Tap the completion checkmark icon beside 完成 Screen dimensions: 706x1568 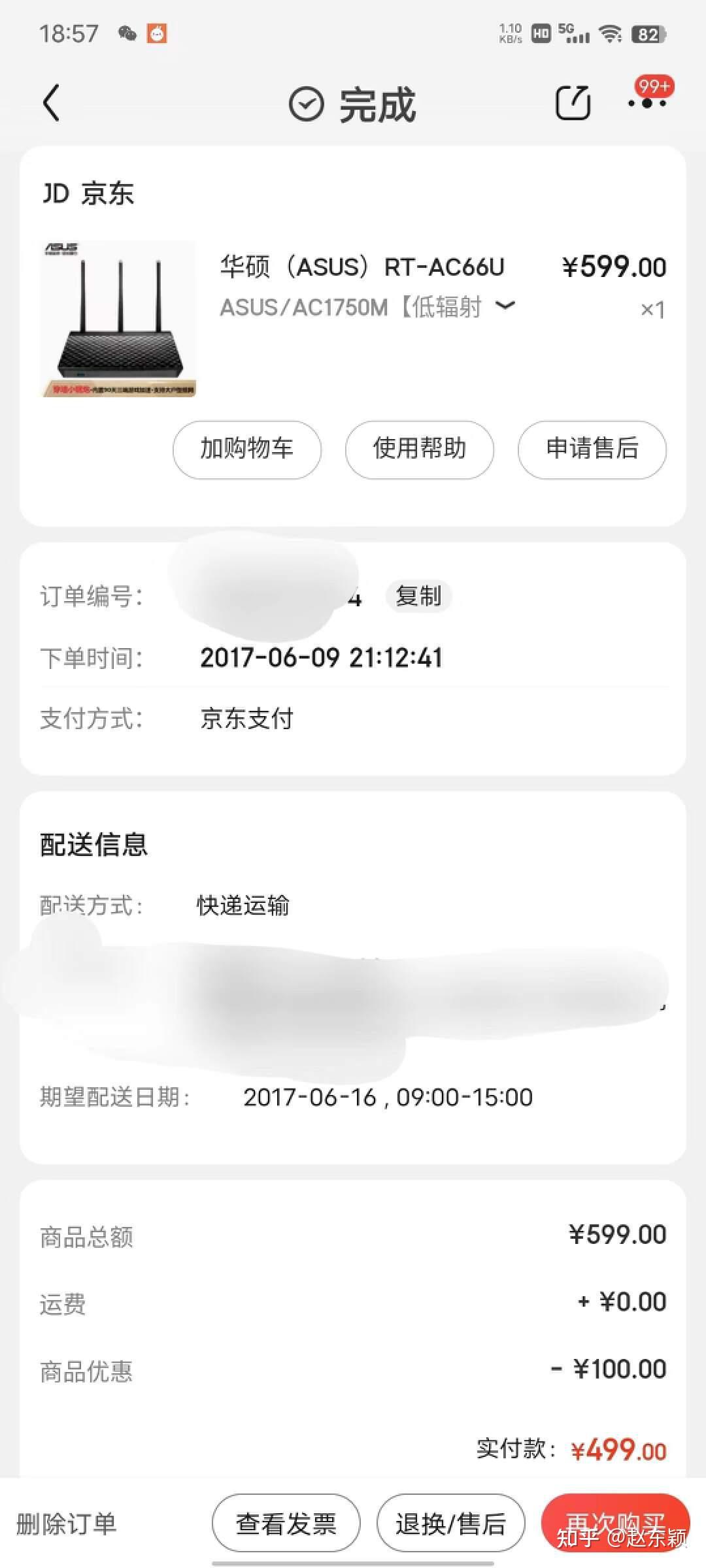pos(306,103)
